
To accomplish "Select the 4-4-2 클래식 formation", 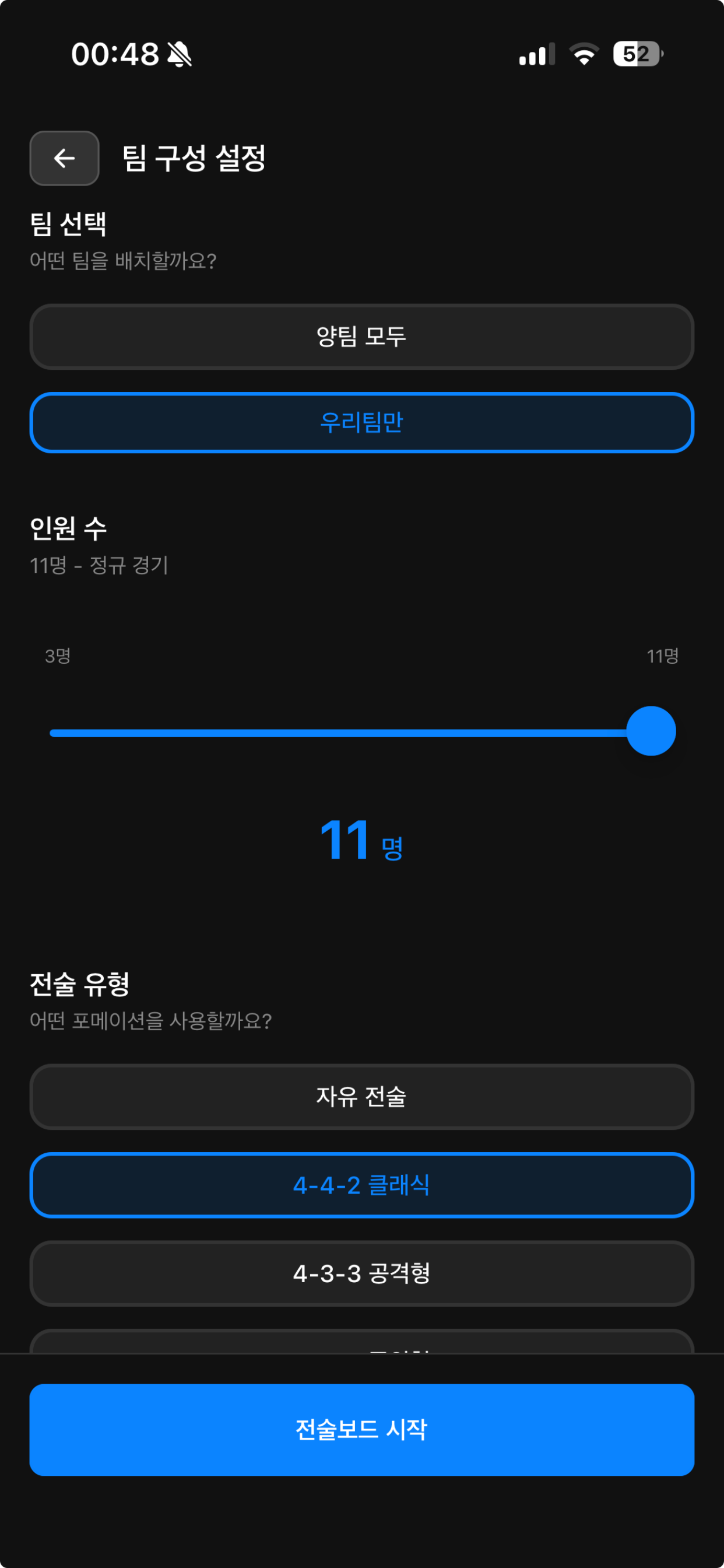I will click(x=361, y=1185).
